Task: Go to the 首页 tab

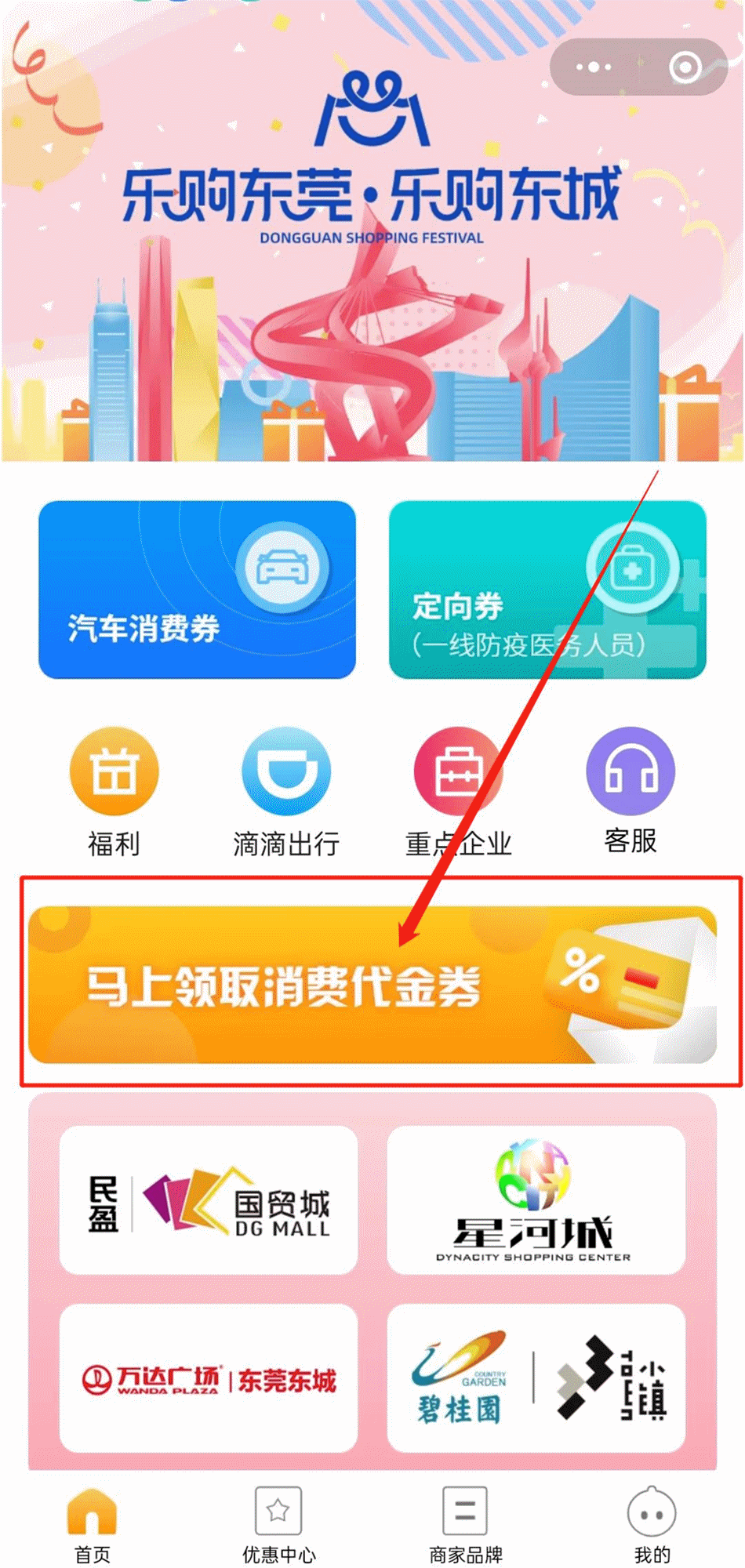Action: (x=93, y=1524)
